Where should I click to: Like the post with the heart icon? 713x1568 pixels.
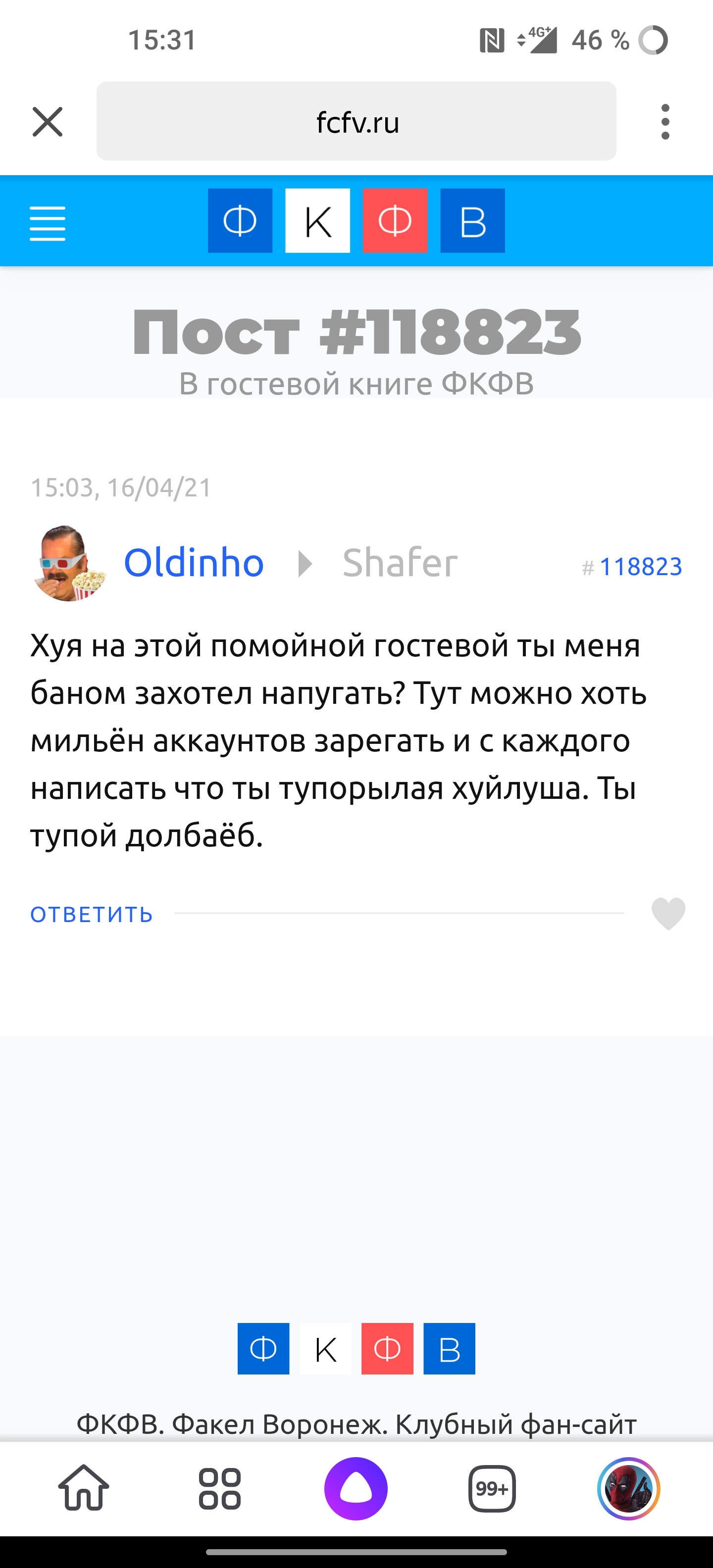coord(668,913)
